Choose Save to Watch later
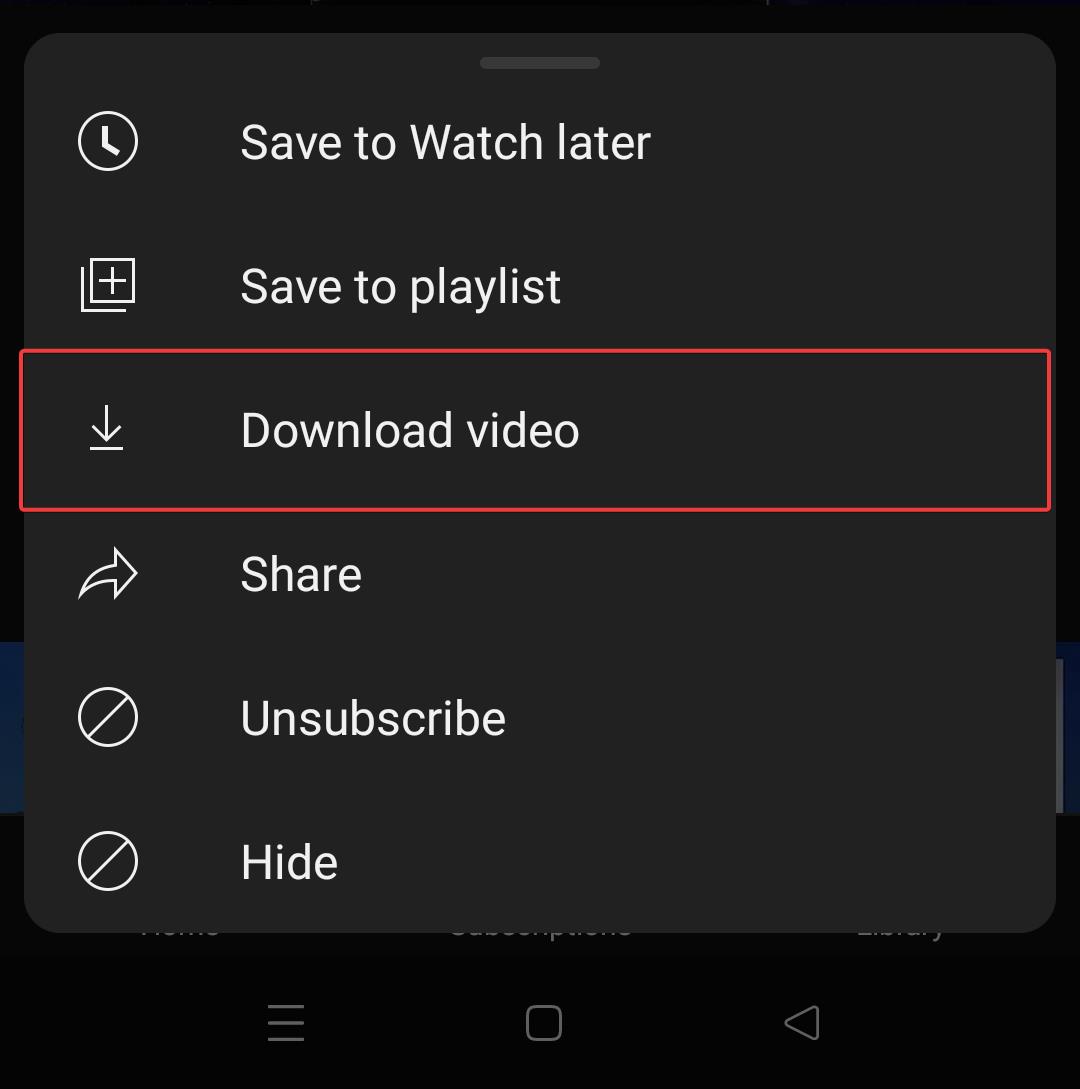Viewport: 1080px width, 1089px height. pos(444,141)
